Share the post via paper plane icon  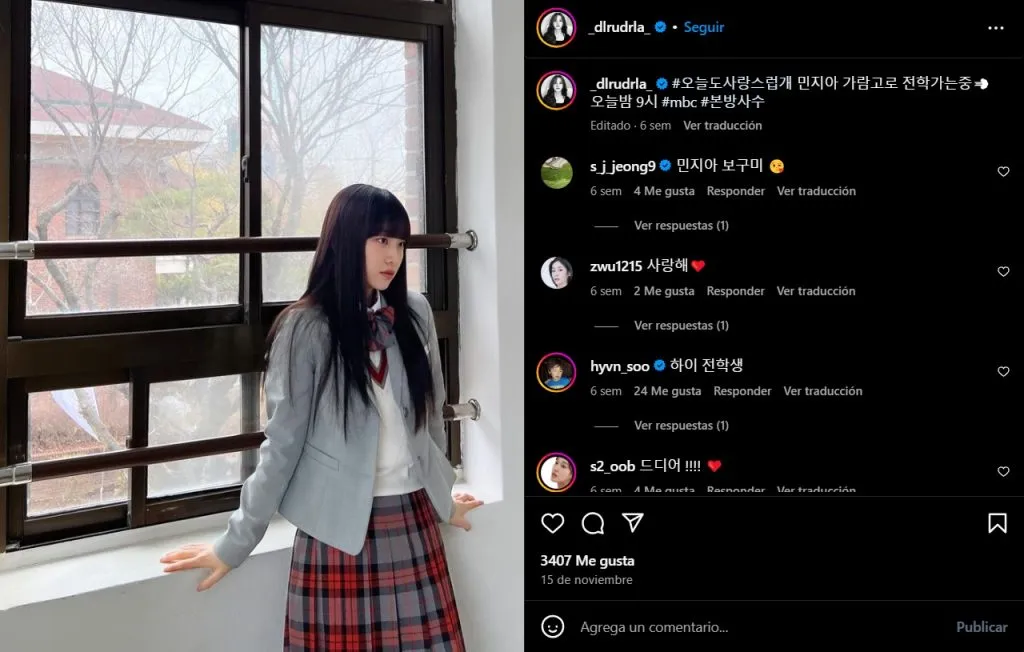click(632, 523)
